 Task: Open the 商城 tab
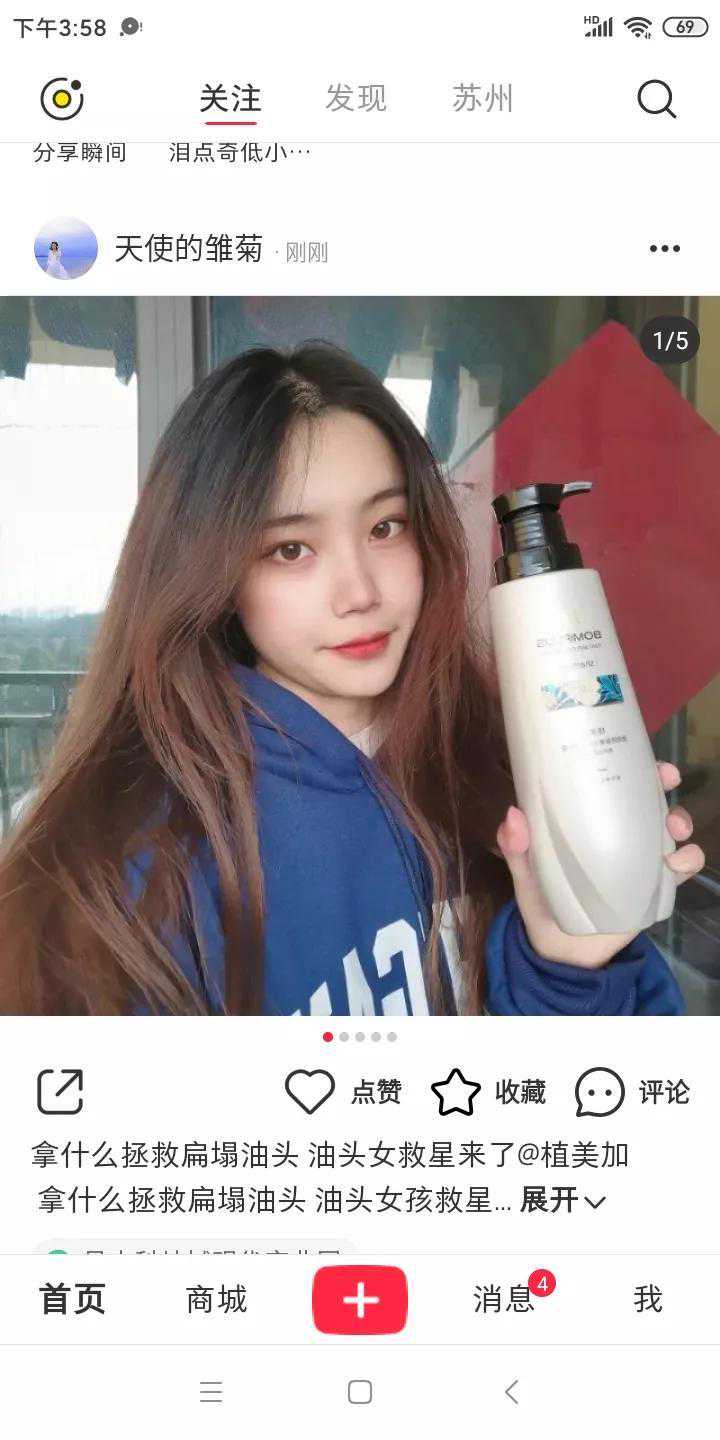pyautogui.click(x=216, y=1299)
